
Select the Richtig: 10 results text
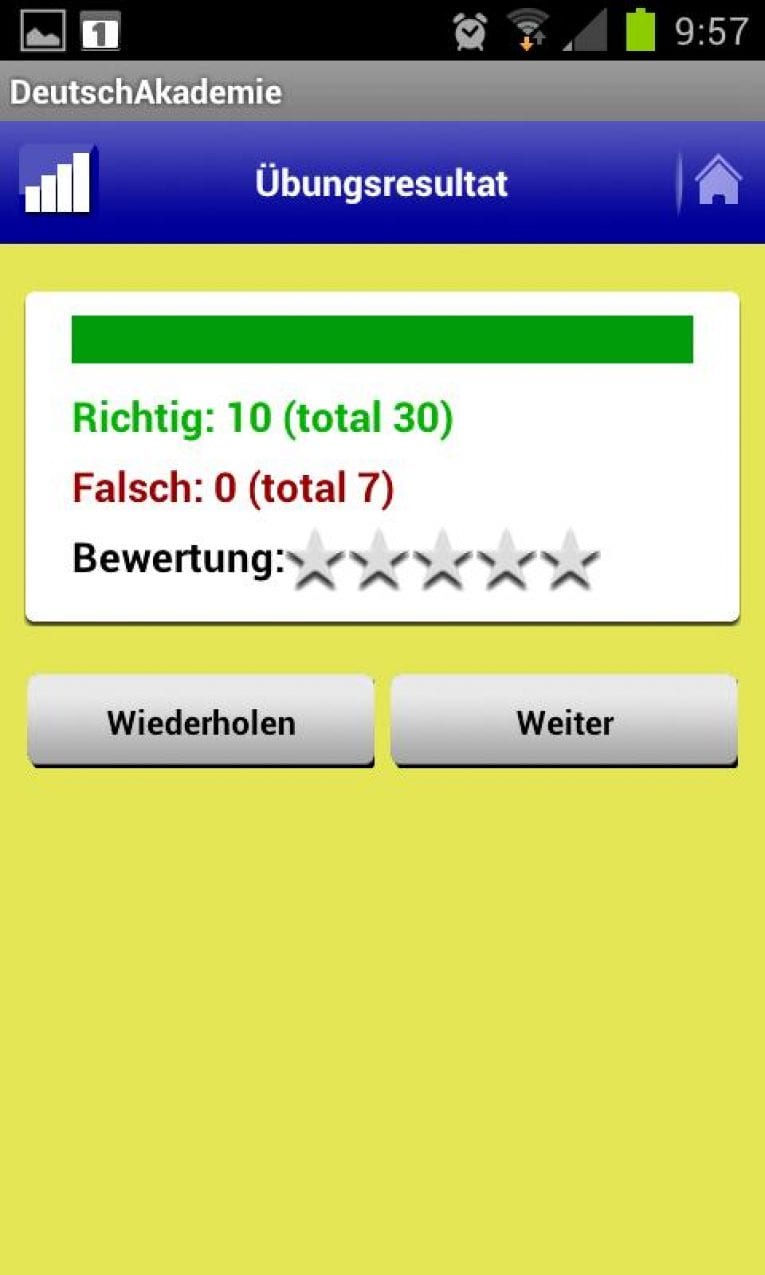click(262, 418)
